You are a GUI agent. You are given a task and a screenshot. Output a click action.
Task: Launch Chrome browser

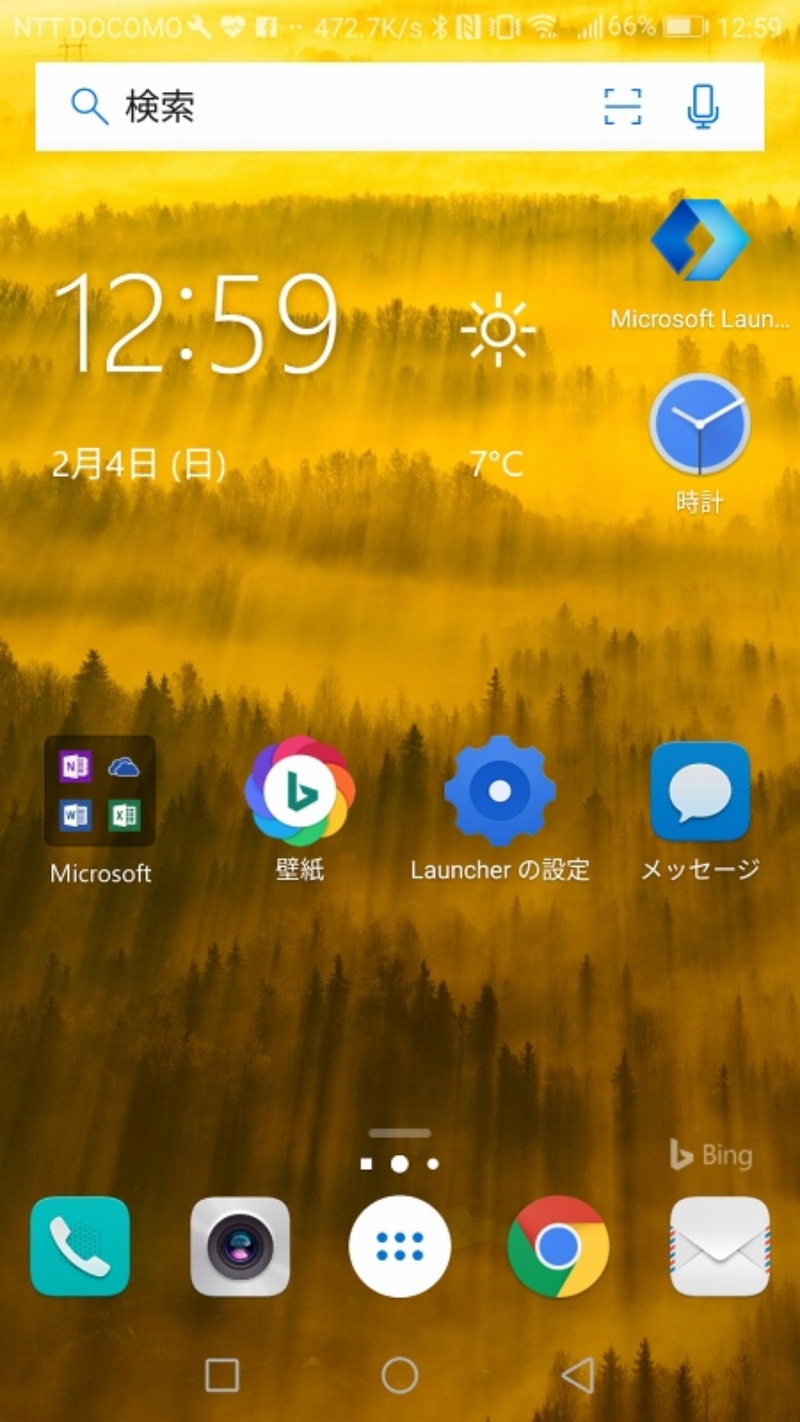click(x=558, y=1246)
